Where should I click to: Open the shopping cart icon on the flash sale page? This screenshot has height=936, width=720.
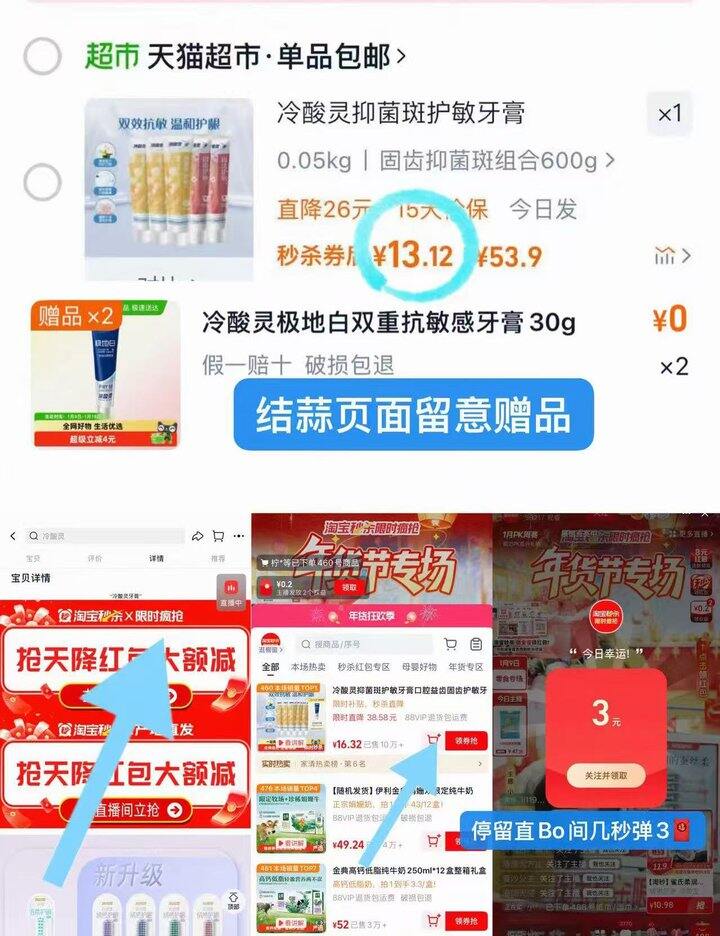[x=450, y=642]
